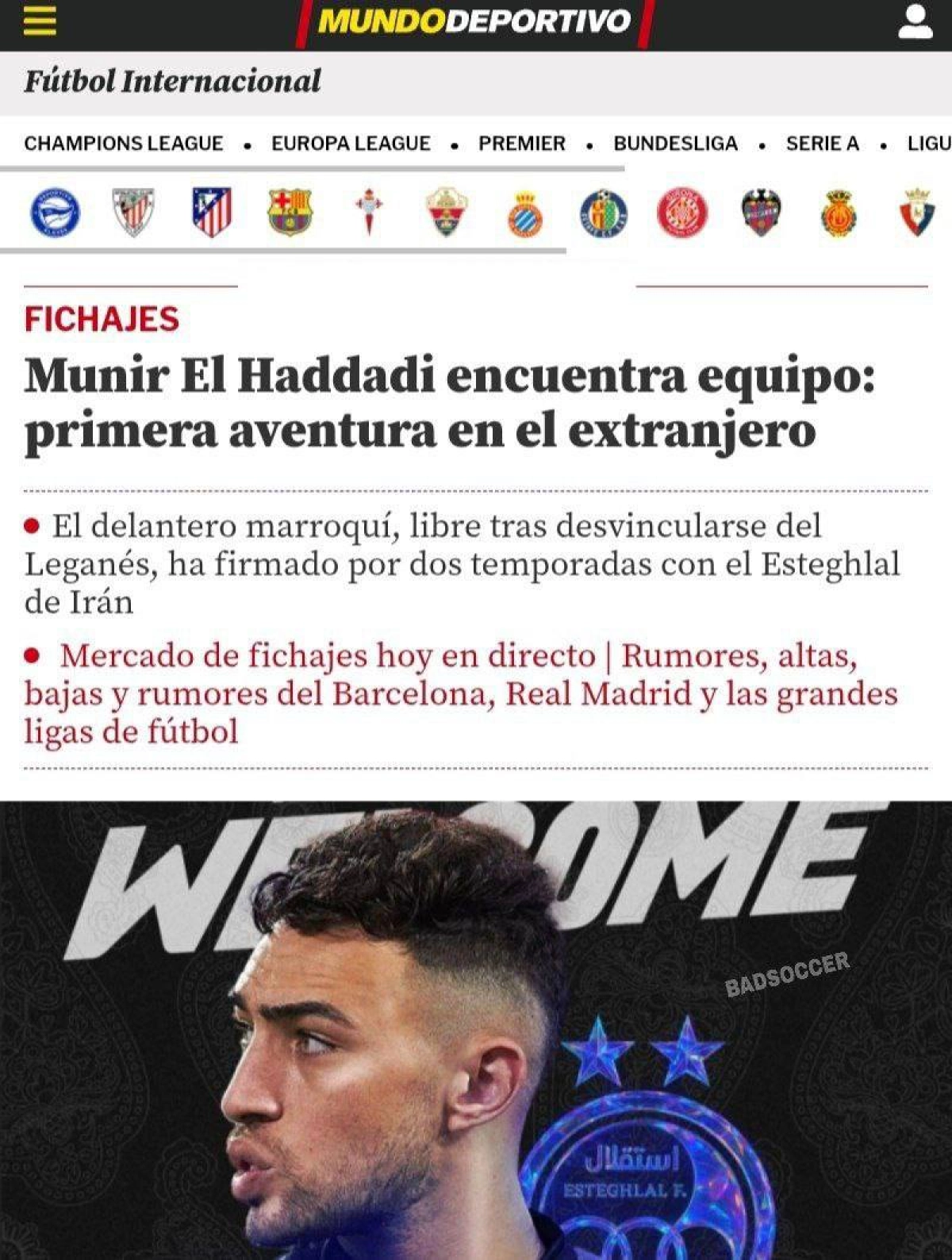952x1260 pixels.
Task: Select the Espanyol crest
Action: (x=524, y=214)
